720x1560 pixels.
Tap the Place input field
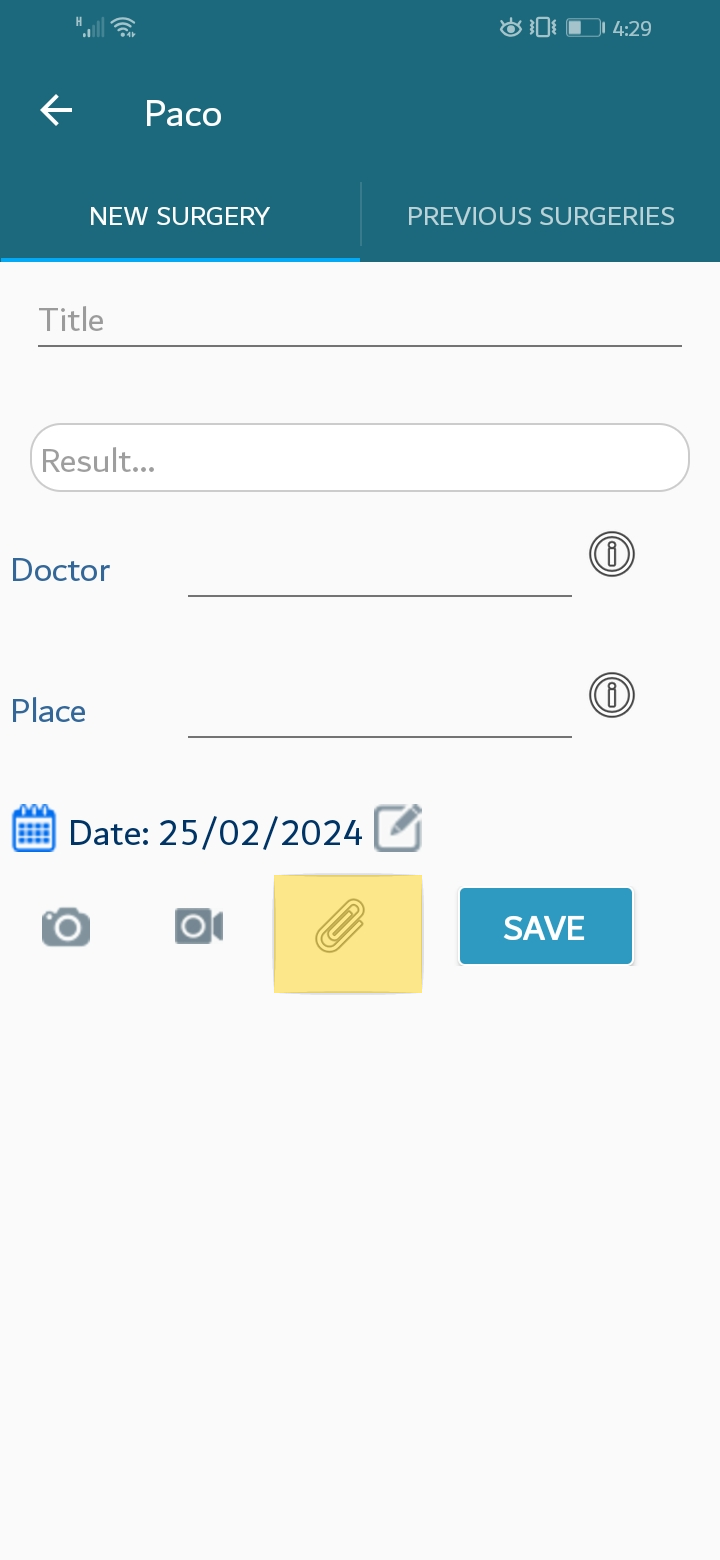[x=380, y=713]
